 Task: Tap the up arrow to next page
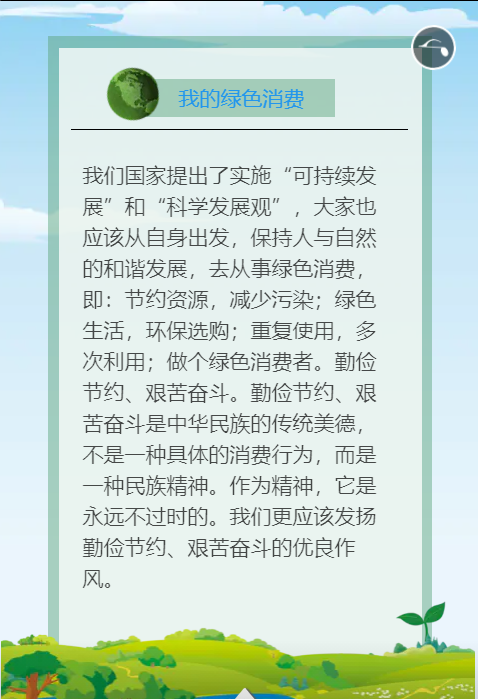244,693
